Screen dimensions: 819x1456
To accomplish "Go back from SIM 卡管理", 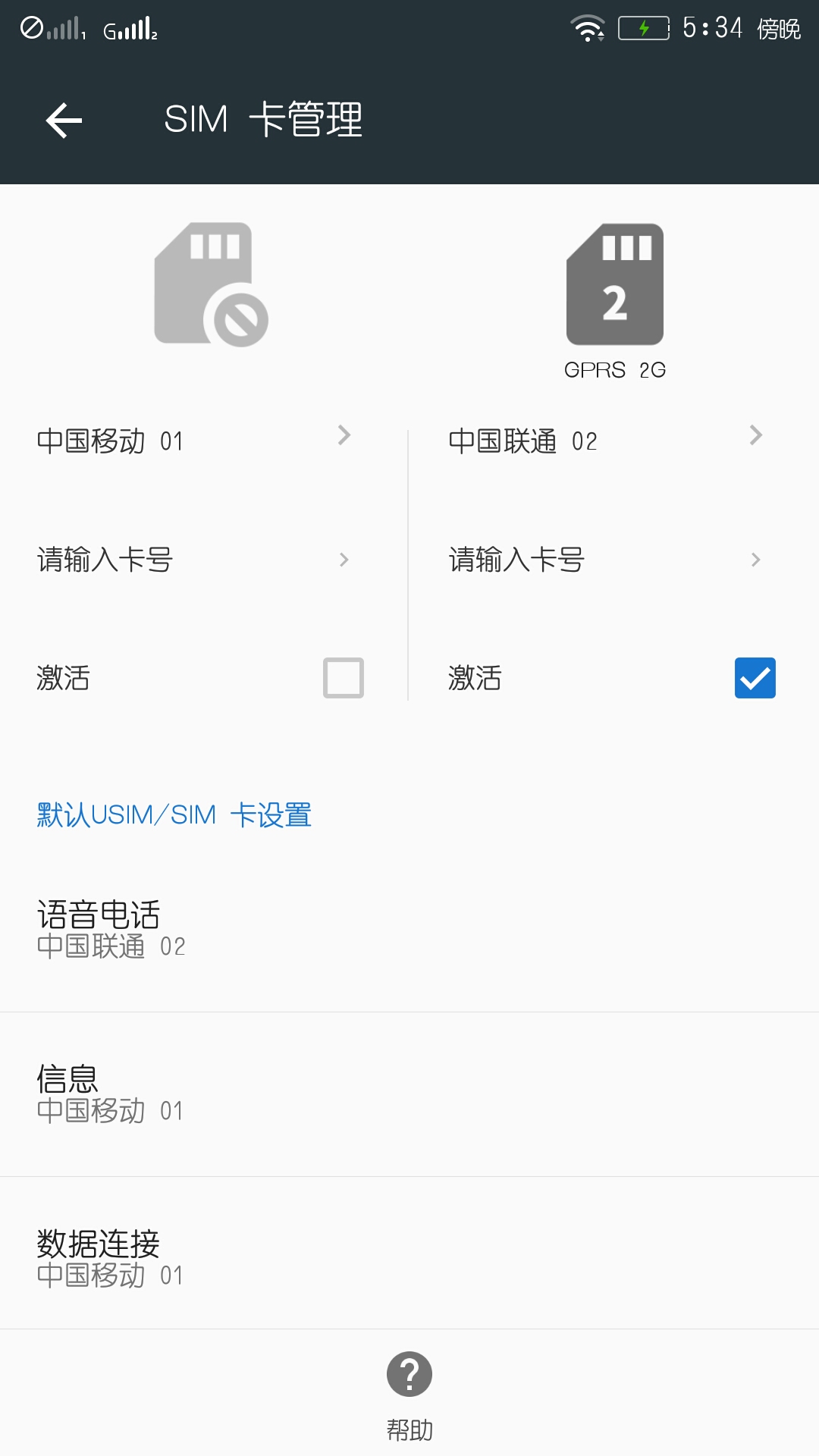I will tap(64, 121).
